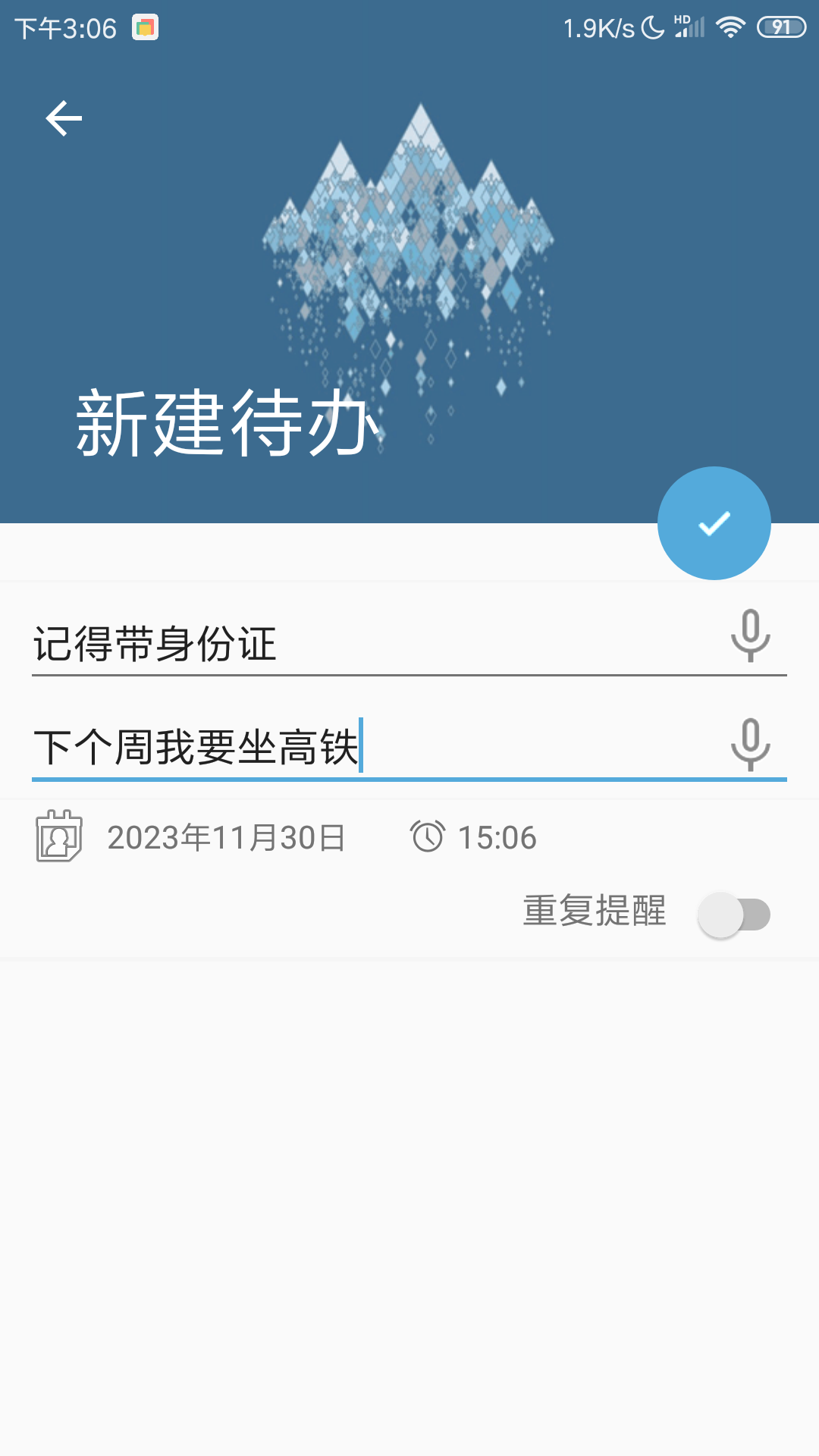The height and width of the screenshot is (1456, 819).
Task: Tap the back arrow to leave 新建待办
Action: pyautogui.click(x=64, y=118)
